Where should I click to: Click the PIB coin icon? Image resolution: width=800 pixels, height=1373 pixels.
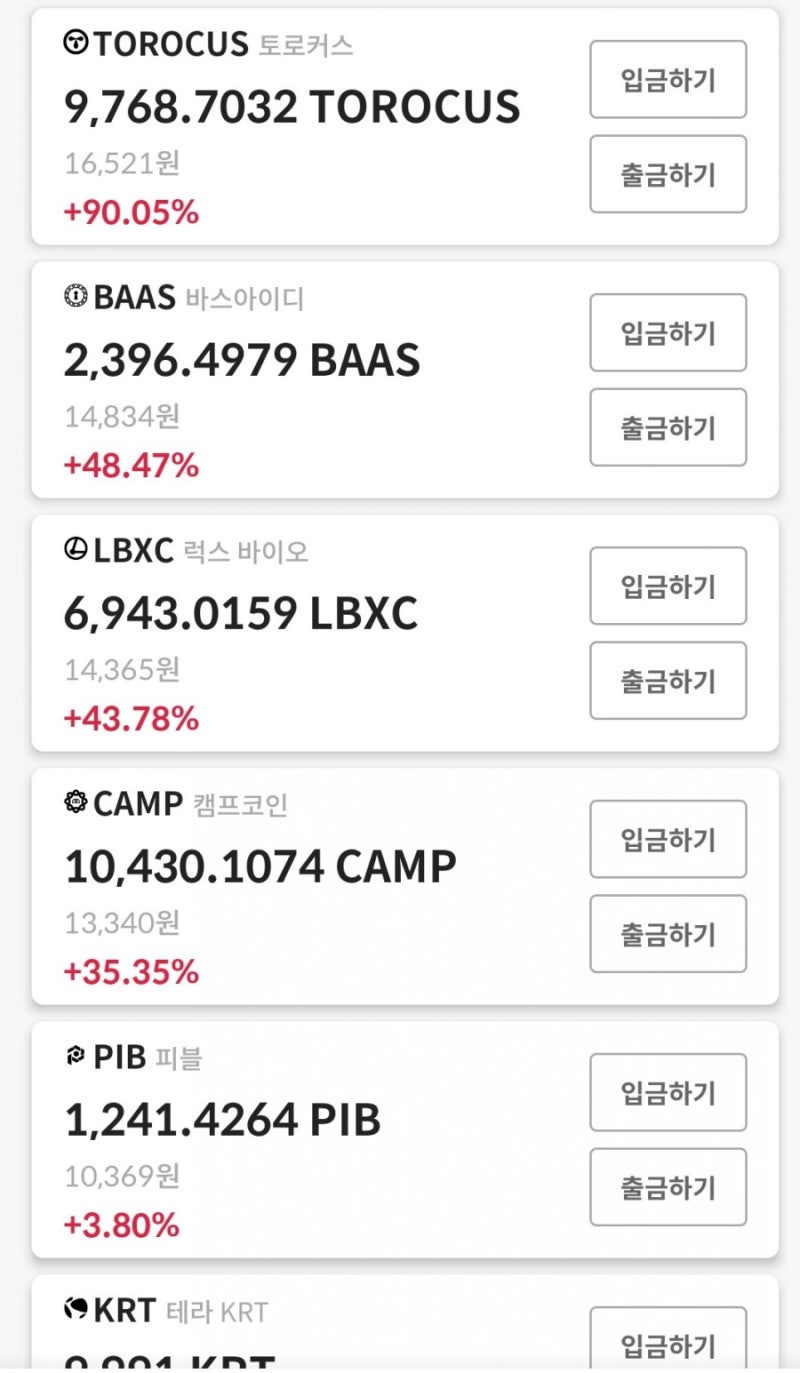[x=75, y=1057]
